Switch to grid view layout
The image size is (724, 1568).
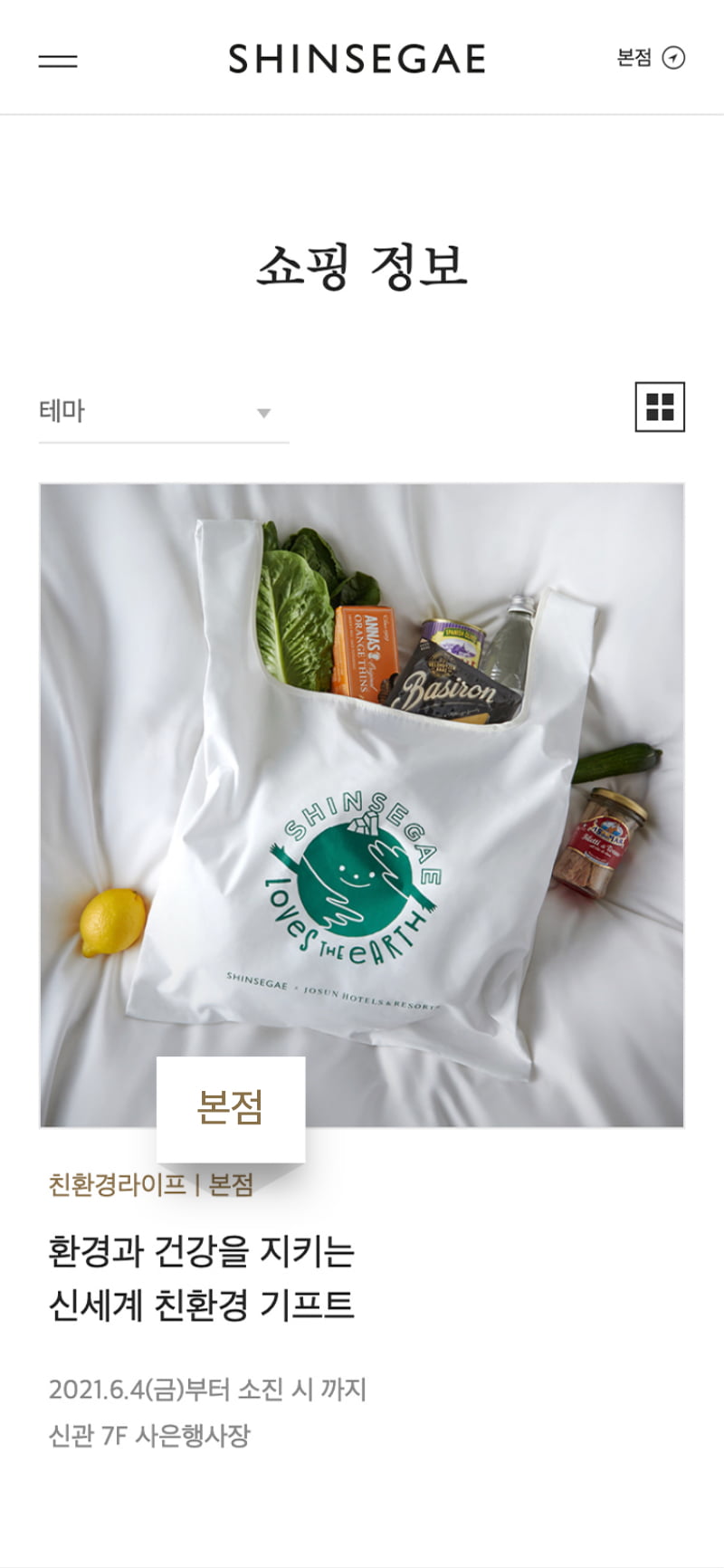[x=660, y=407]
